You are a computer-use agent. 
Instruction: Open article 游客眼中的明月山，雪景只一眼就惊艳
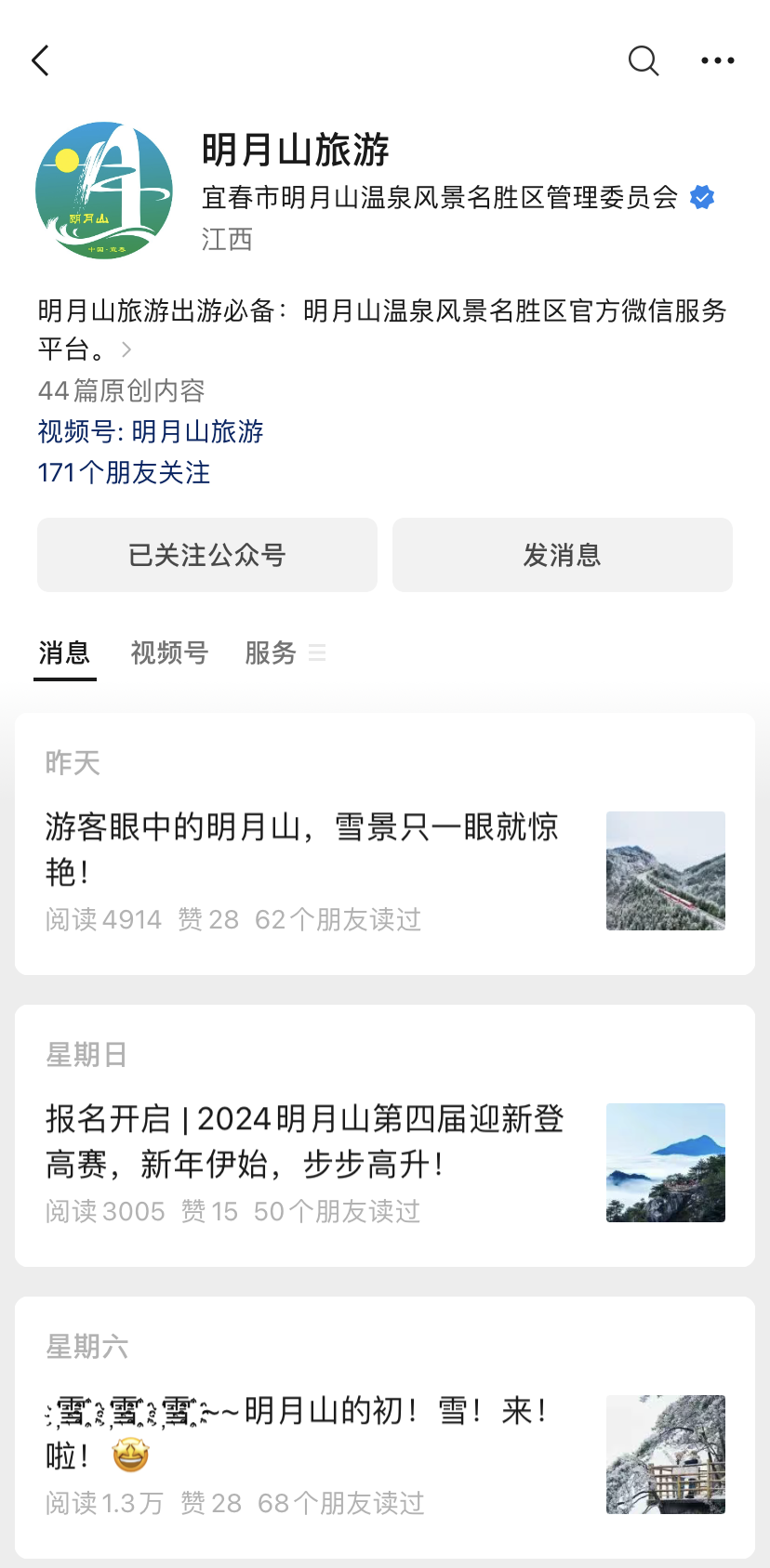click(302, 848)
